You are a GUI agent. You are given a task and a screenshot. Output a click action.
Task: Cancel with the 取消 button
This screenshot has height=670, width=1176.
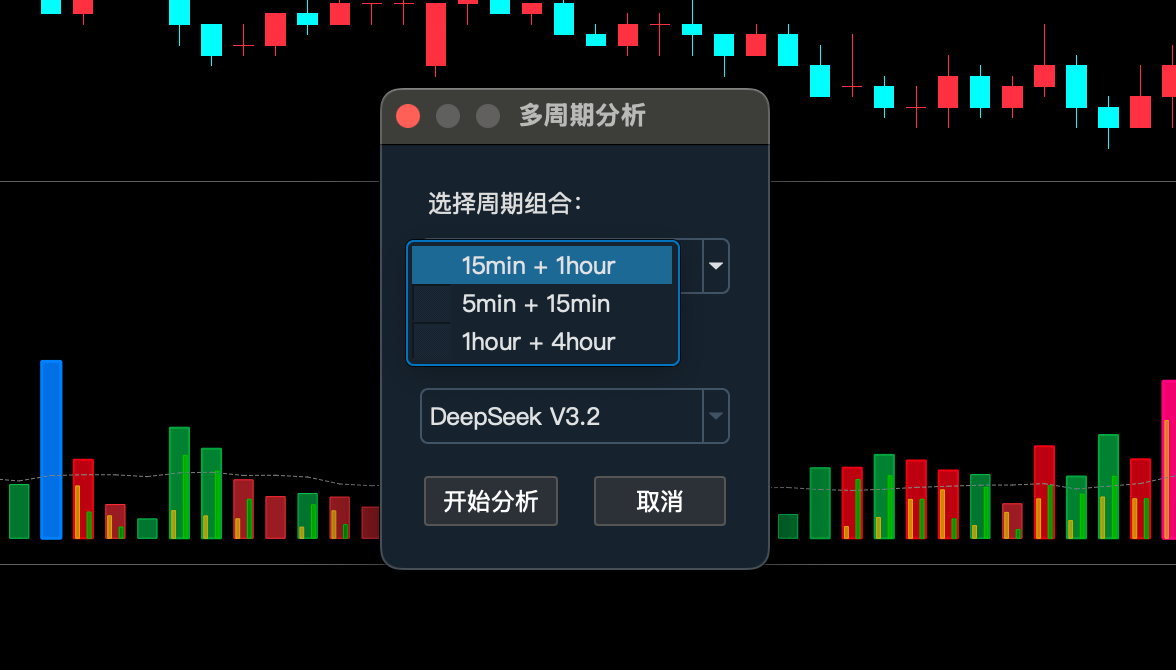tap(659, 501)
